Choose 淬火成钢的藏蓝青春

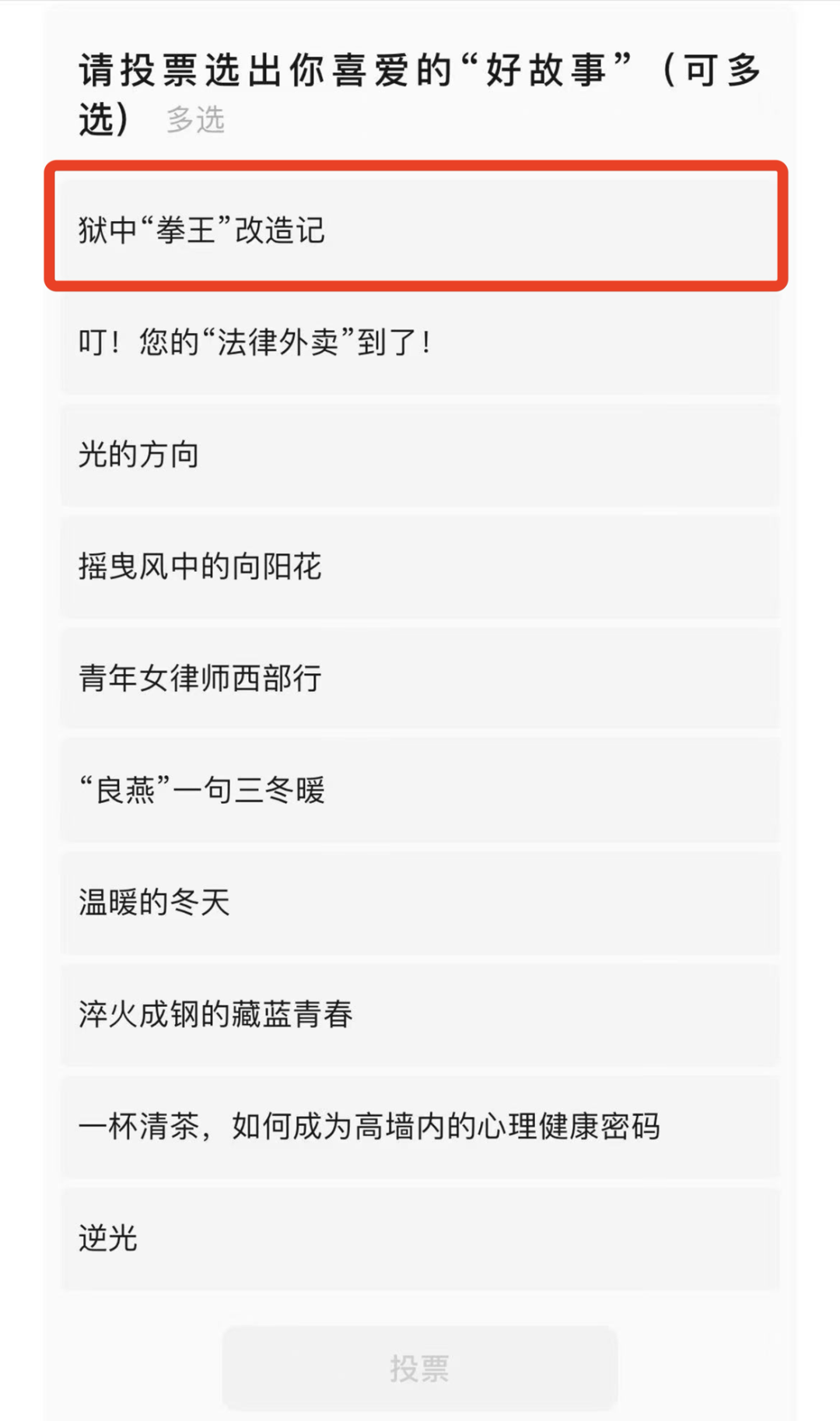[x=418, y=1015]
